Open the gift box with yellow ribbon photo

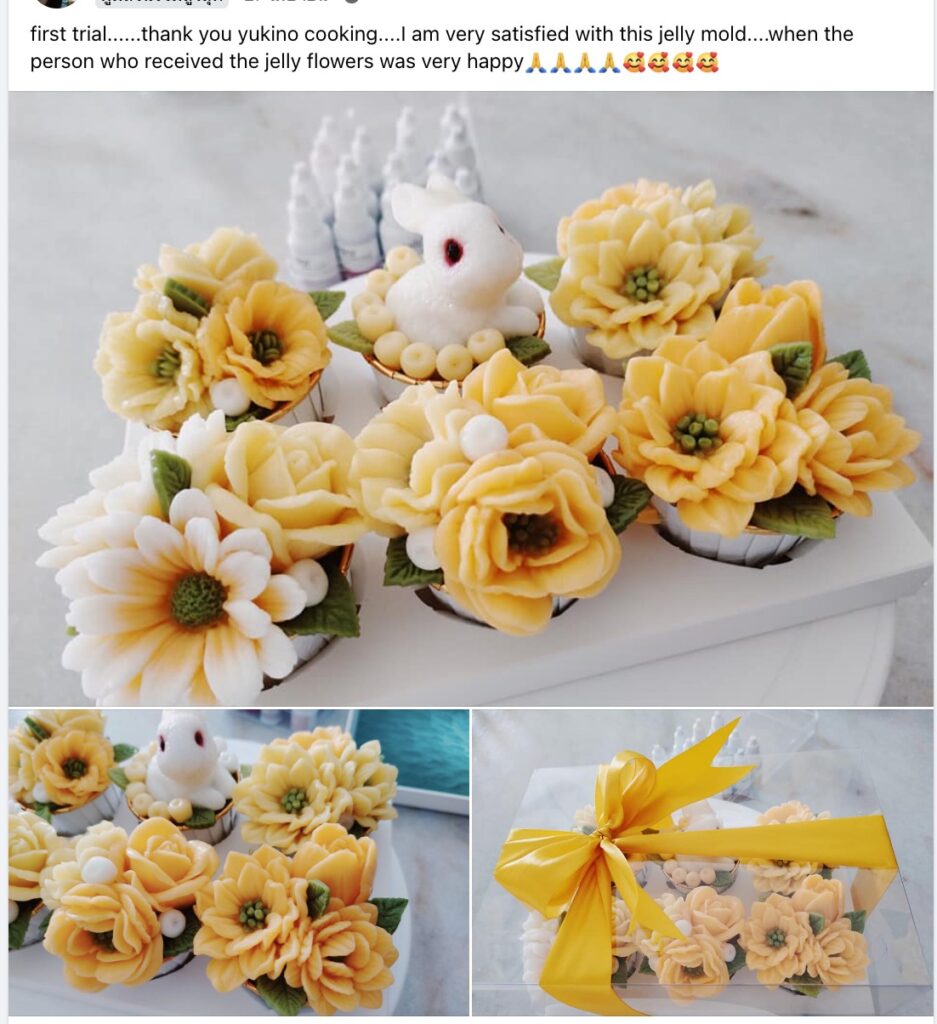point(703,862)
